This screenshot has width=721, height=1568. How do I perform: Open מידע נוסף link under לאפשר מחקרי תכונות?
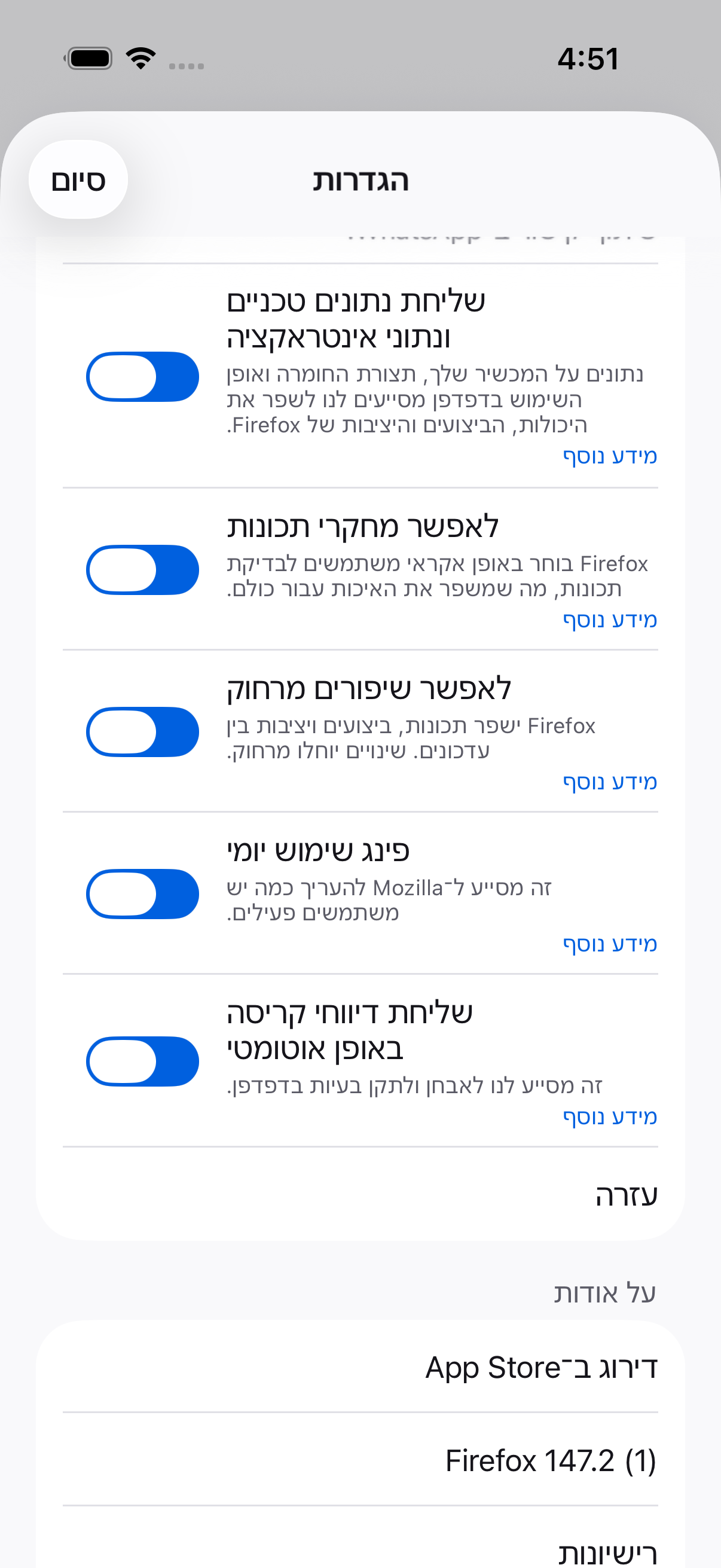(610, 620)
